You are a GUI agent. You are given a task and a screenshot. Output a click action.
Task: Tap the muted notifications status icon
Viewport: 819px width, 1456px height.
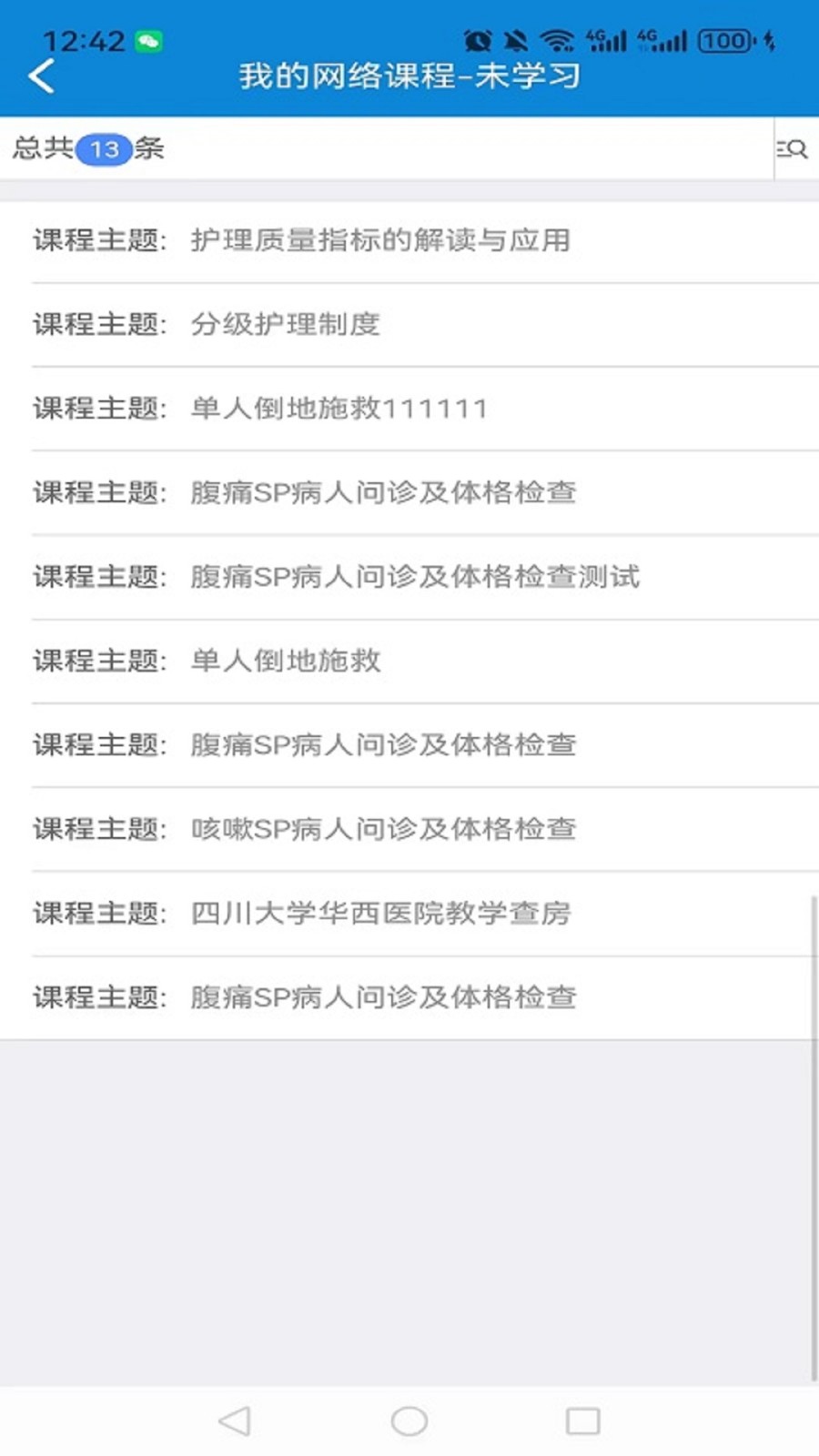(514, 41)
